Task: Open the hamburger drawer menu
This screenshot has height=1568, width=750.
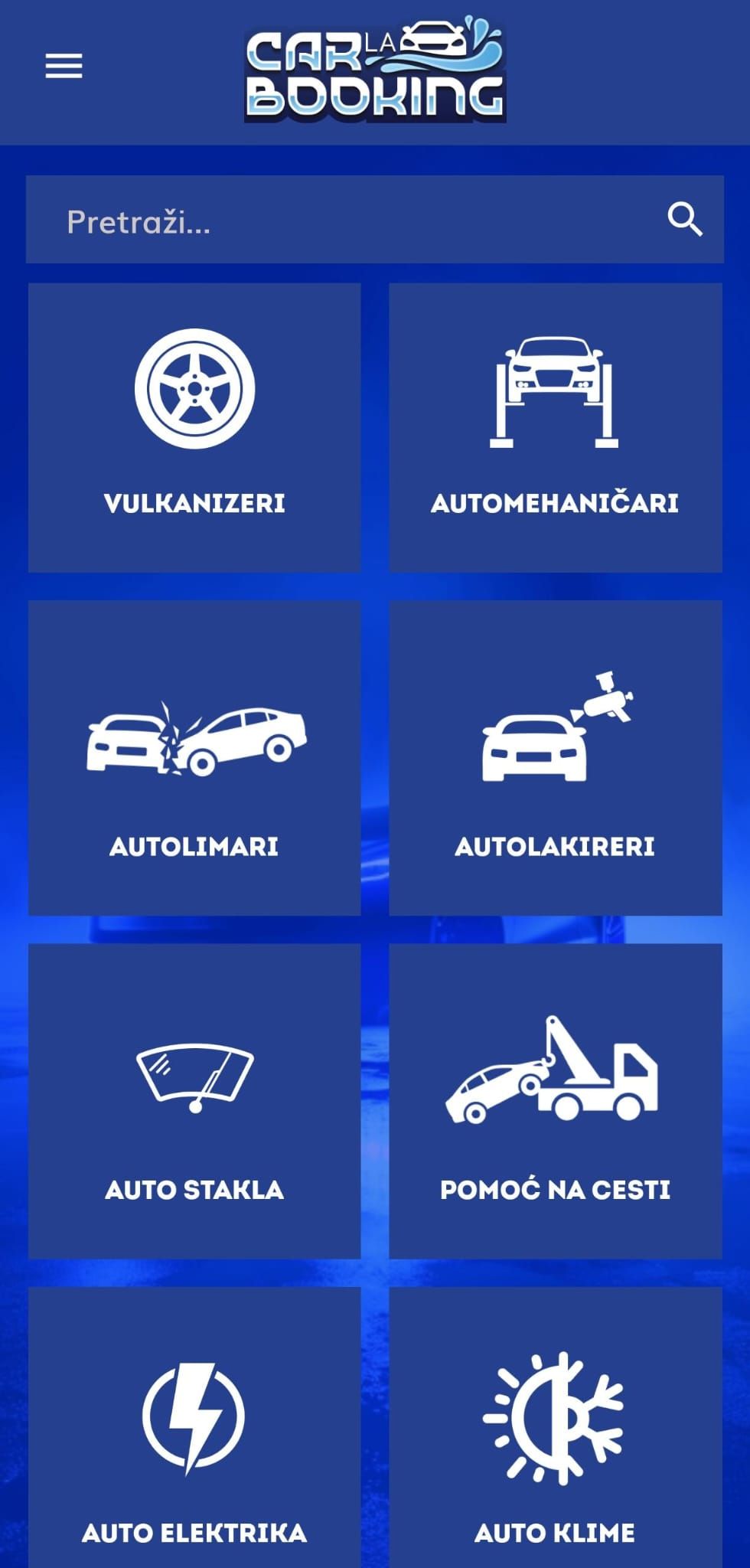Action: 64,66
